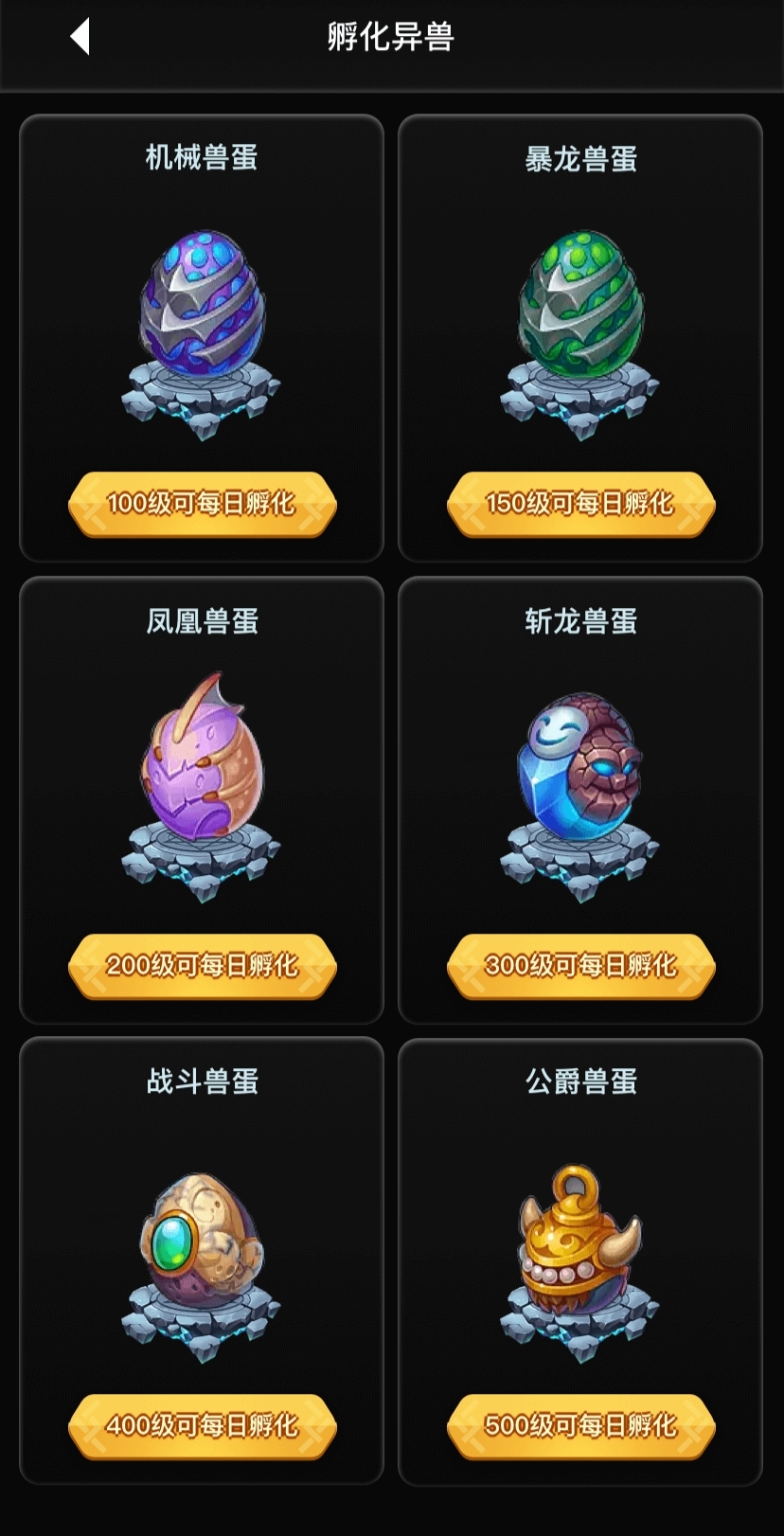The width and height of the screenshot is (784, 1536).
Task: Tap the 100级可每日孵化 button
Action: tap(202, 503)
